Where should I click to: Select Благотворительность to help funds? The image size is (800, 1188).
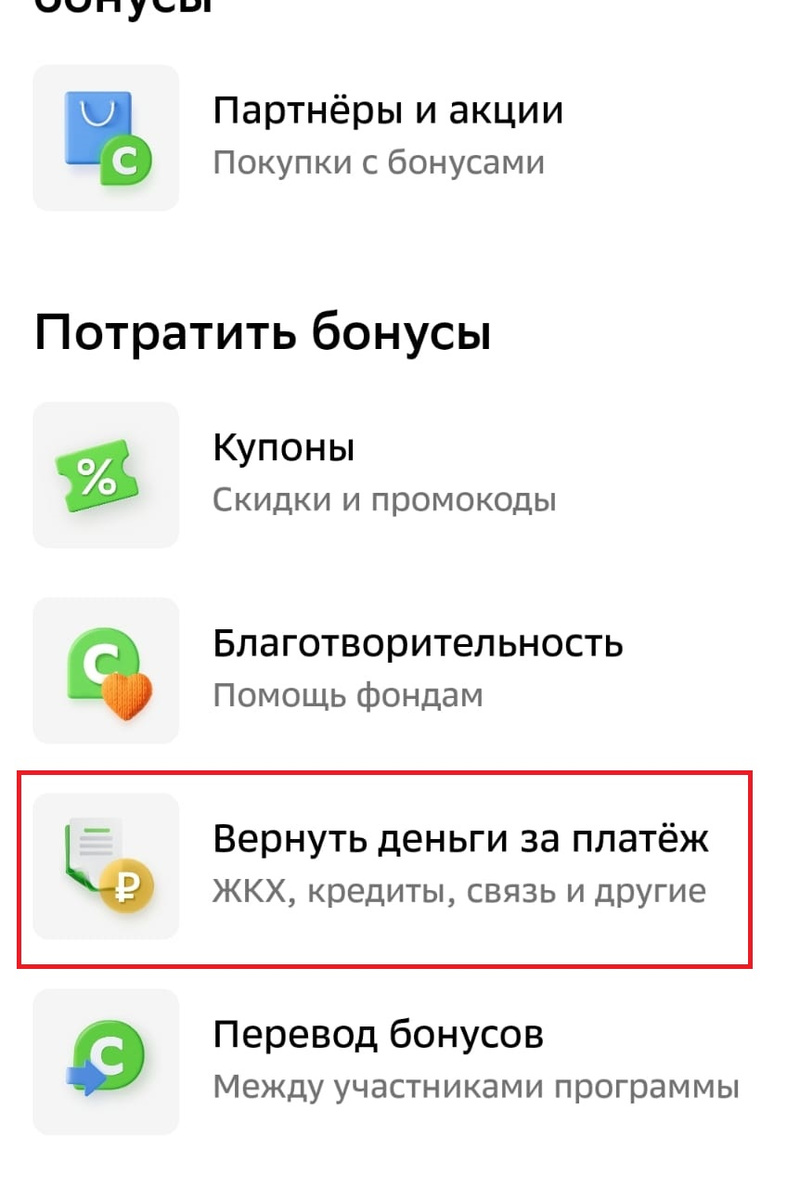(417, 669)
